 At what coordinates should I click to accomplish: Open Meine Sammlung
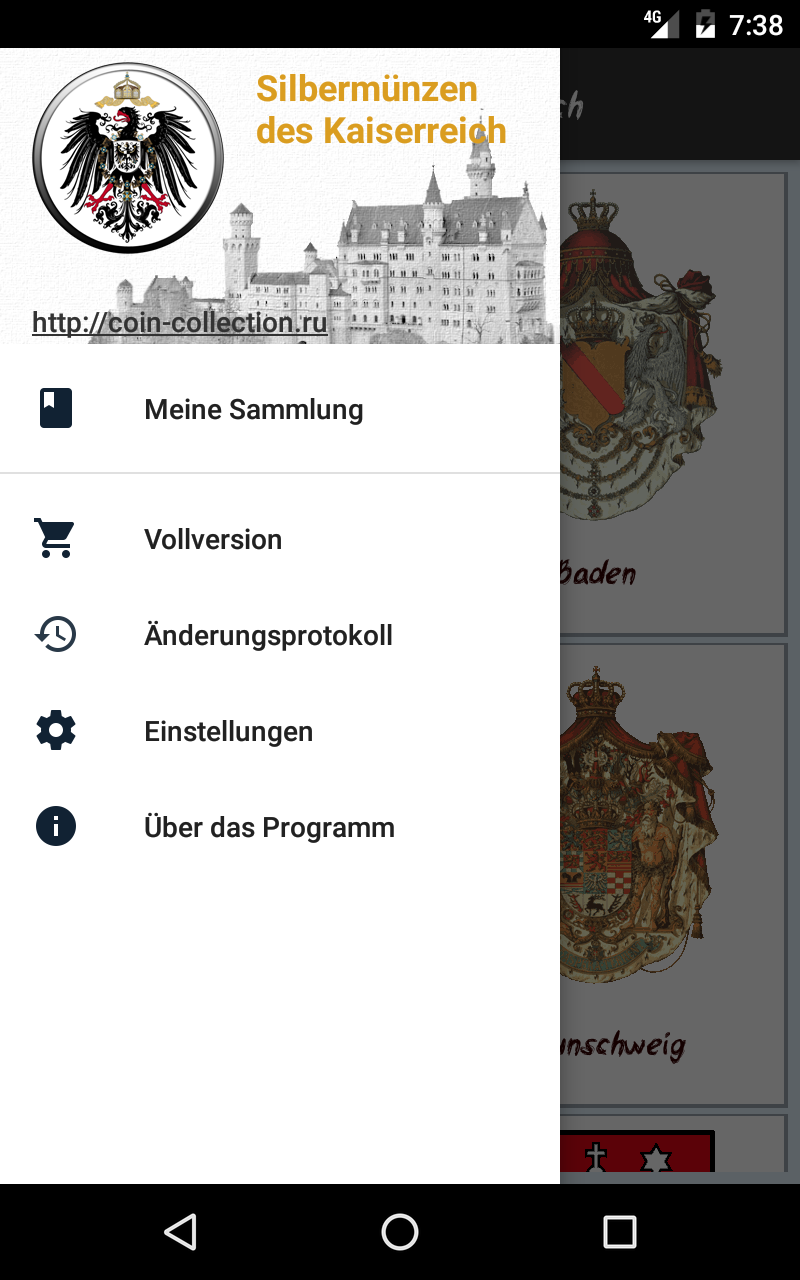[280, 409]
